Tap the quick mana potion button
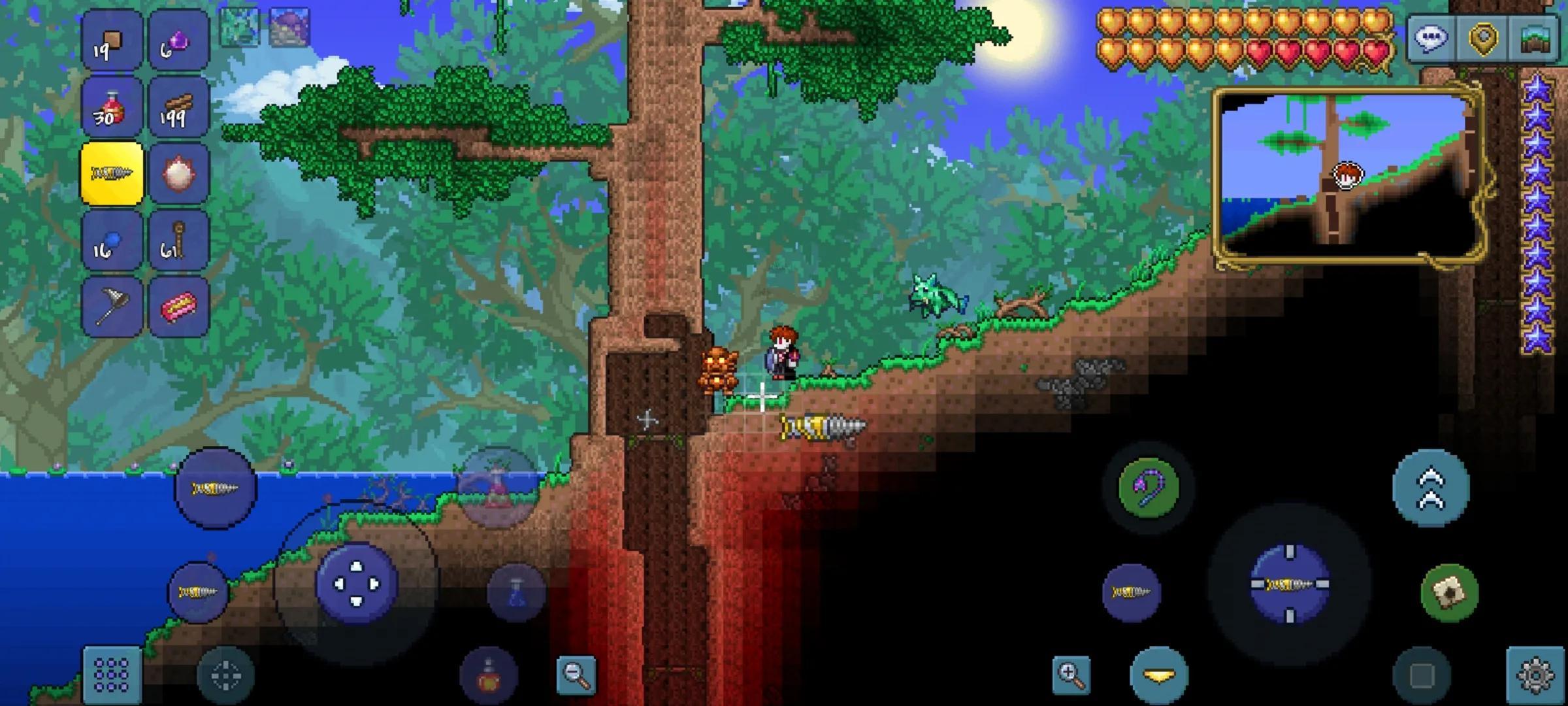The image size is (1568, 706). point(516,593)
